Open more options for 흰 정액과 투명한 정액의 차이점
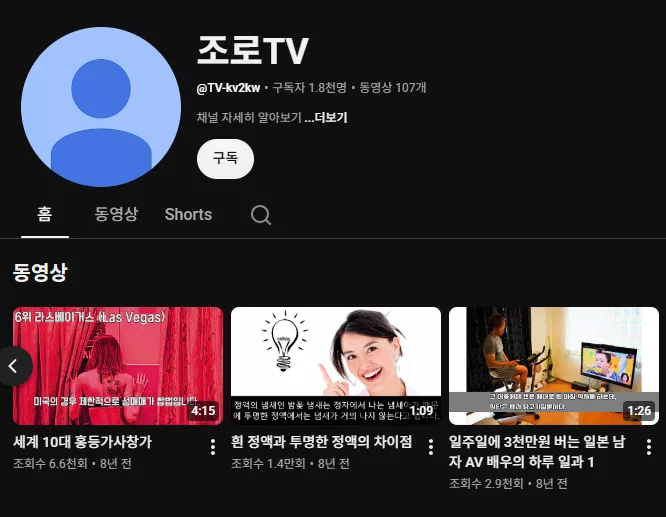Viewport: 666px width, 517px height. (431, 447)
